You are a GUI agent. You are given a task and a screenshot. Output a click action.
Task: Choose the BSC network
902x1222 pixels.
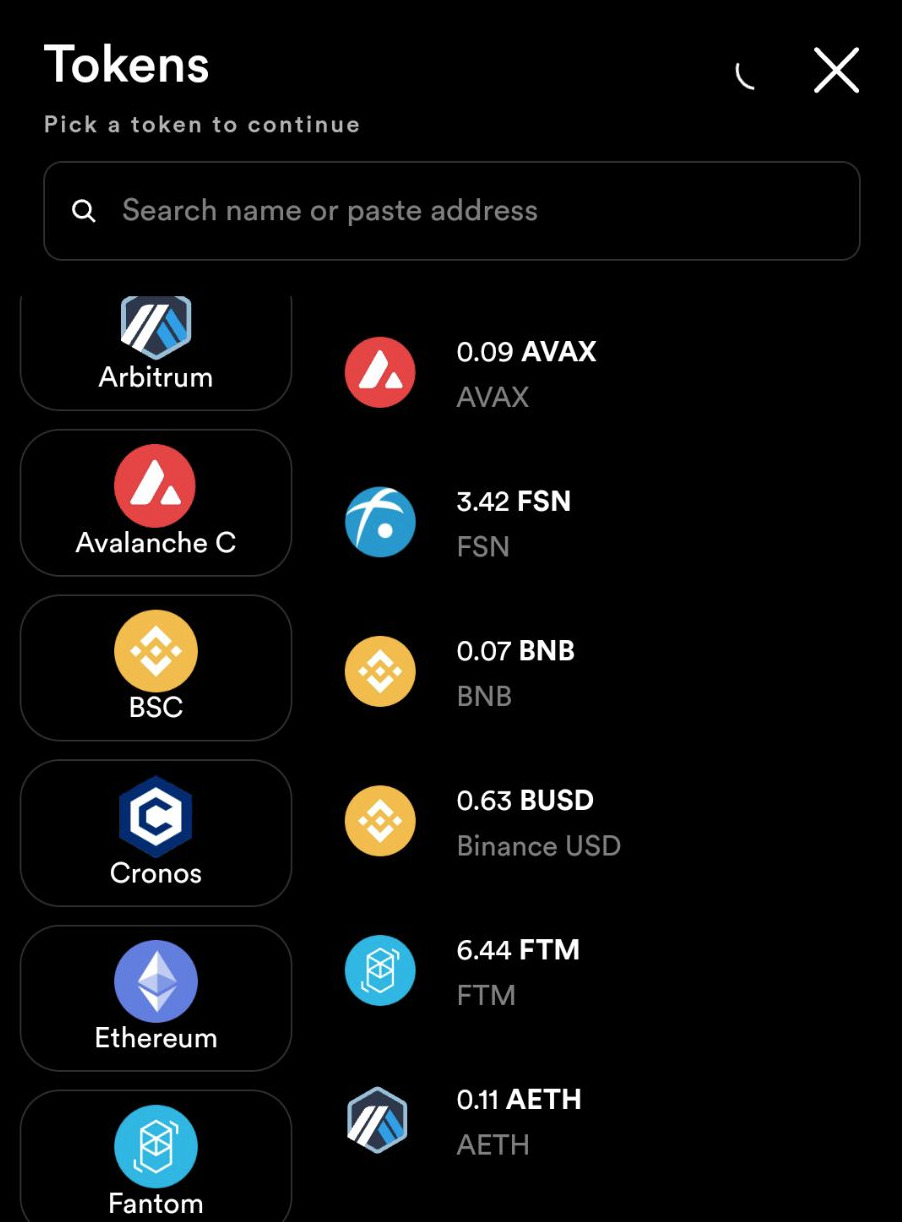click(156, 668)
